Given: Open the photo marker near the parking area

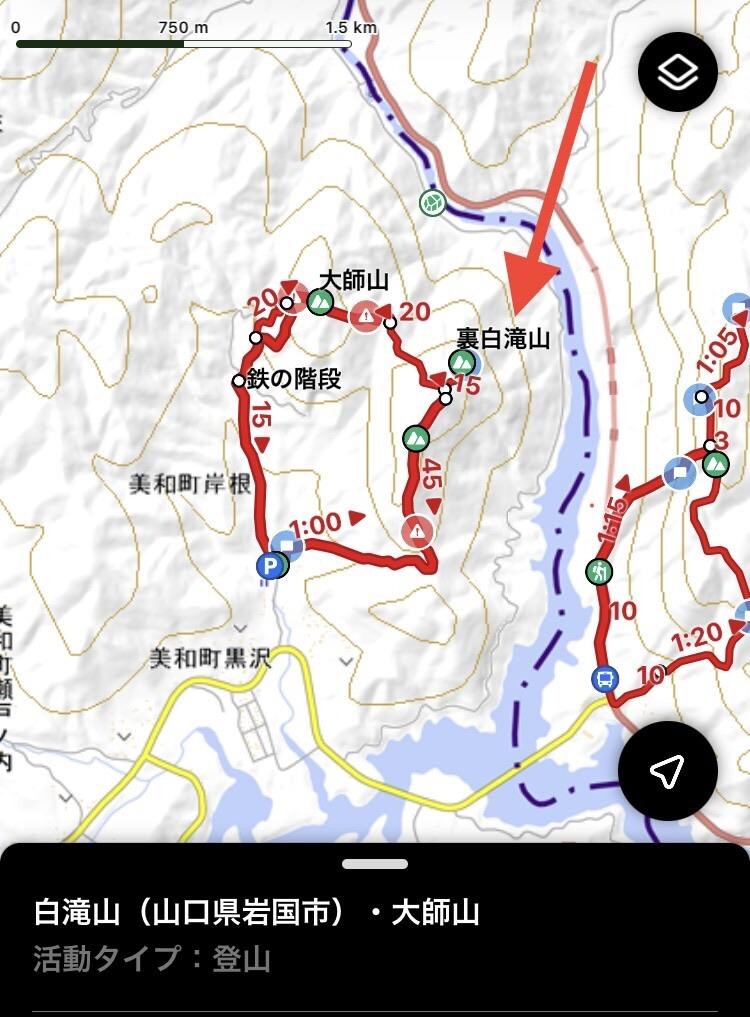Looking at the screenshot, I should (x=287, y=545).
